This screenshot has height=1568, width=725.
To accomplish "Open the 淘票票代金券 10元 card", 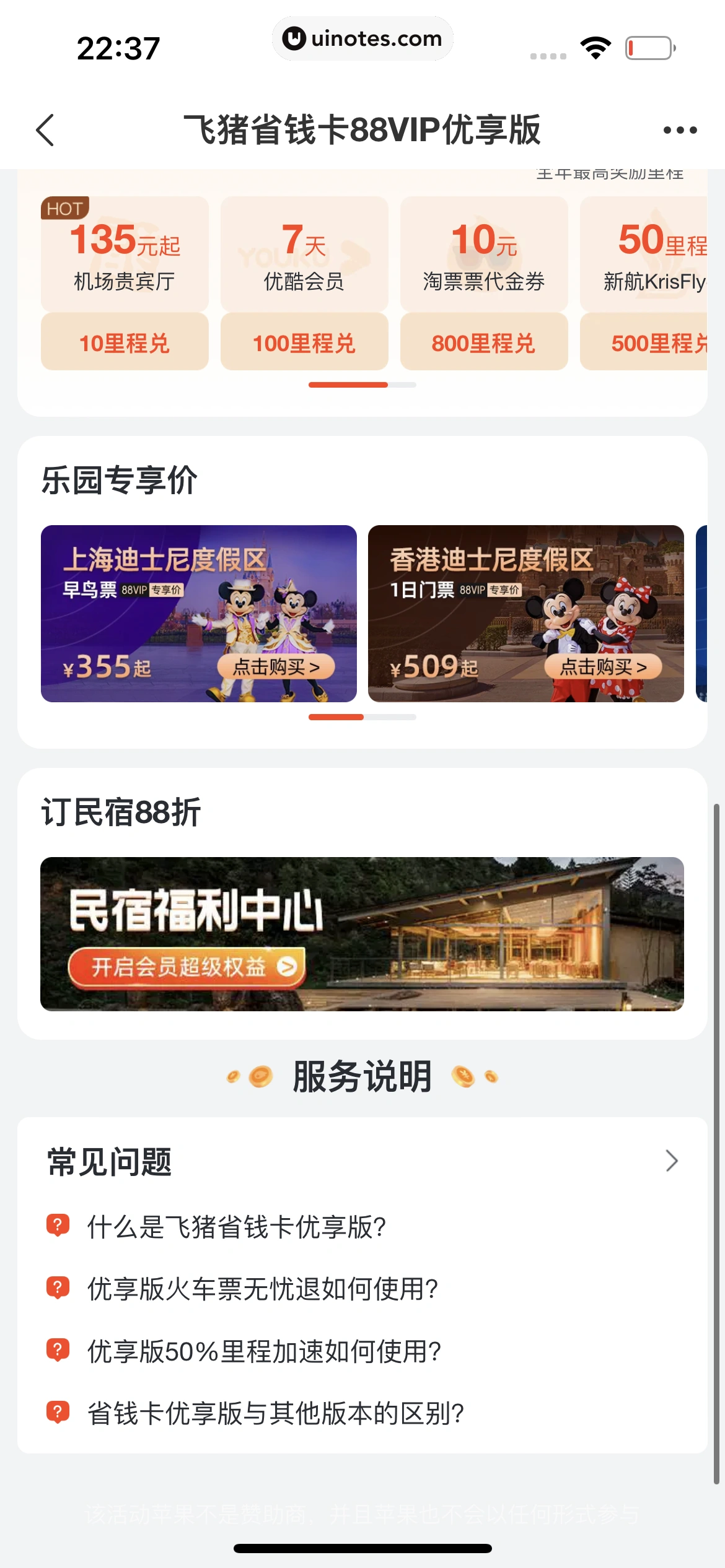I will tap(483, 255).
